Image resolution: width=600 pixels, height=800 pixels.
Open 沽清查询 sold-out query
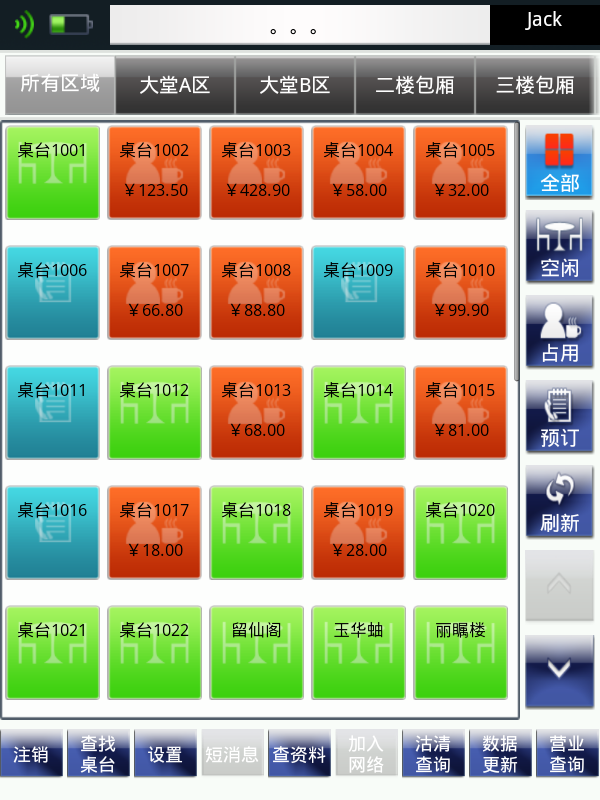point(433,755)
